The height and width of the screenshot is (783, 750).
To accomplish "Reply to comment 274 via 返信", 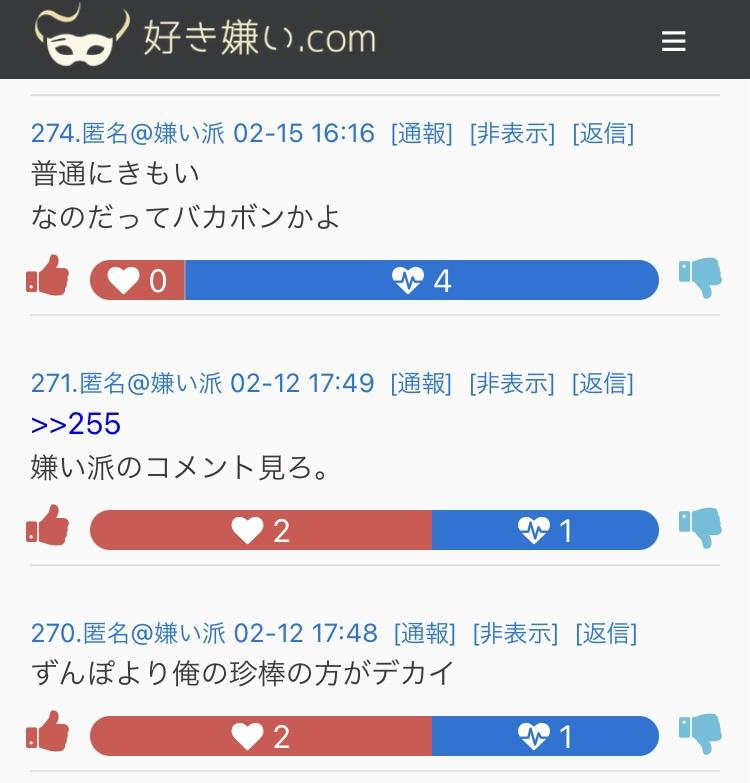I will [603, 133].
